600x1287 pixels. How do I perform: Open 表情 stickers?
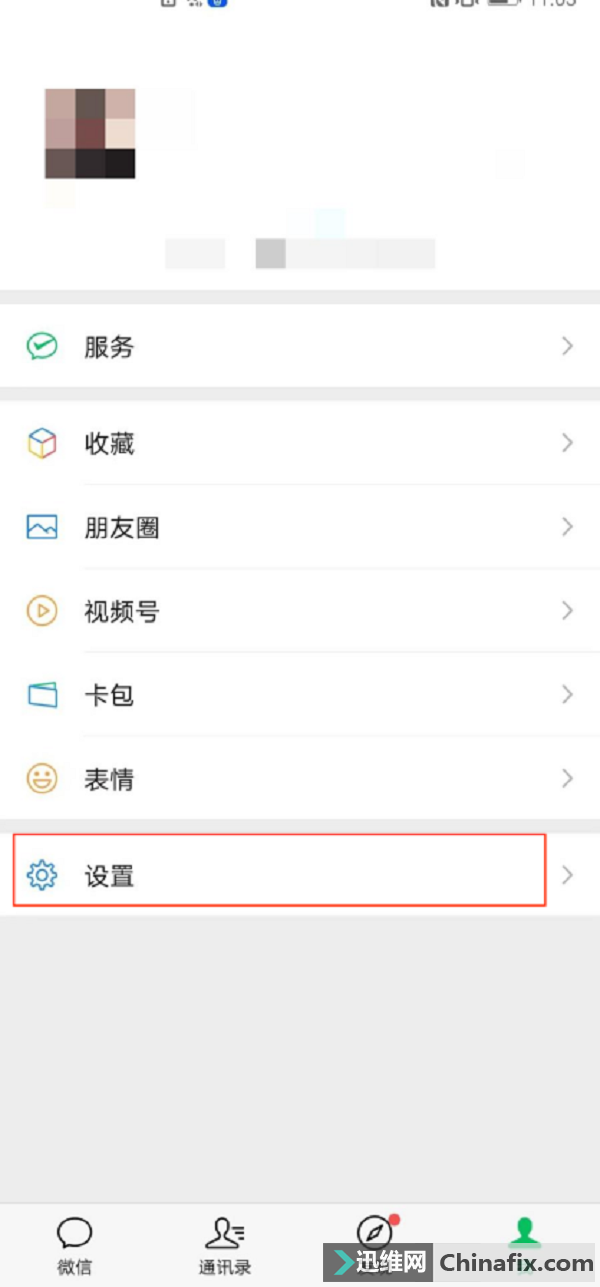tap(300, 779)
